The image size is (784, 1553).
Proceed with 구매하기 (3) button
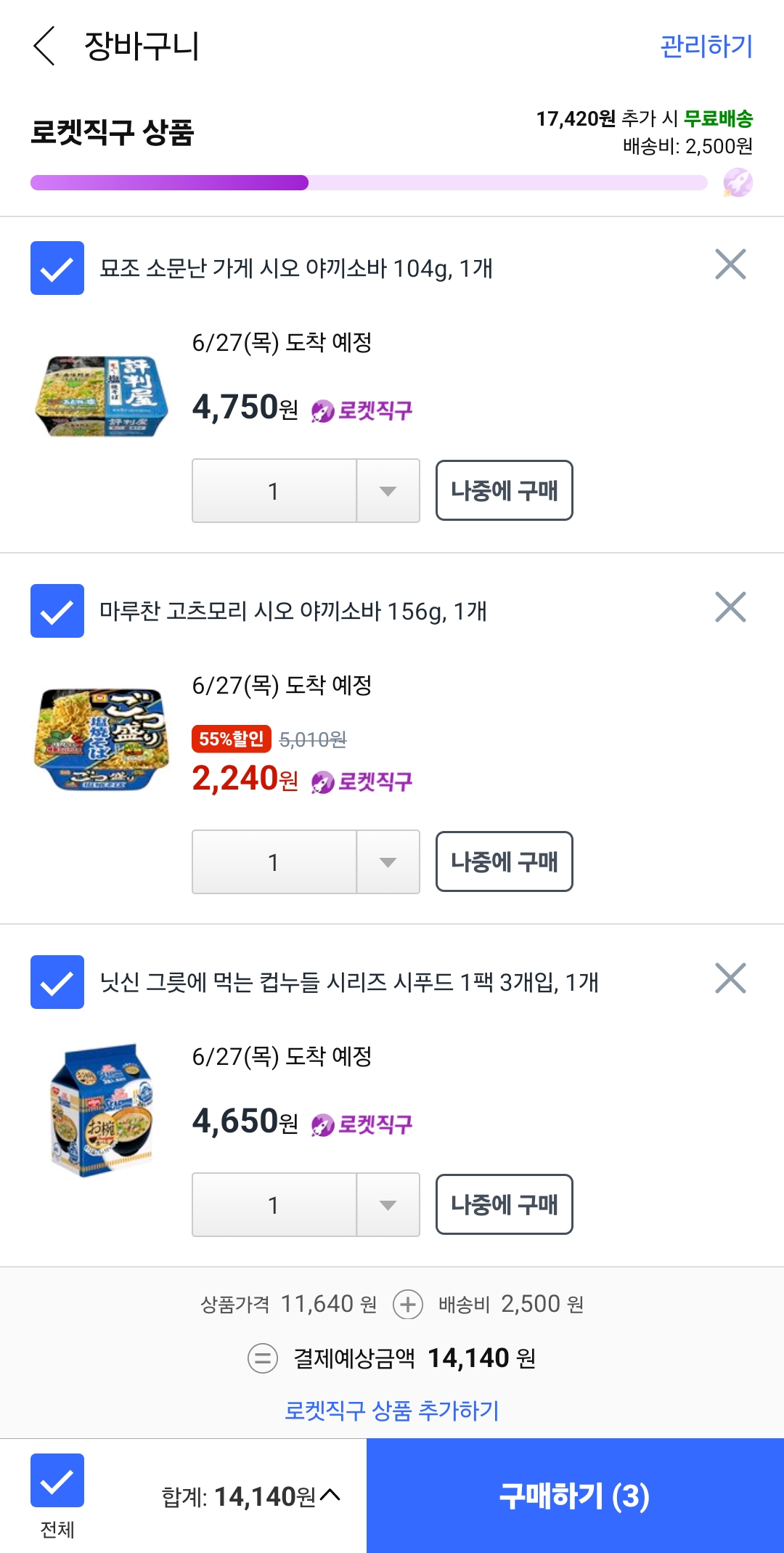click(574, 1496)
